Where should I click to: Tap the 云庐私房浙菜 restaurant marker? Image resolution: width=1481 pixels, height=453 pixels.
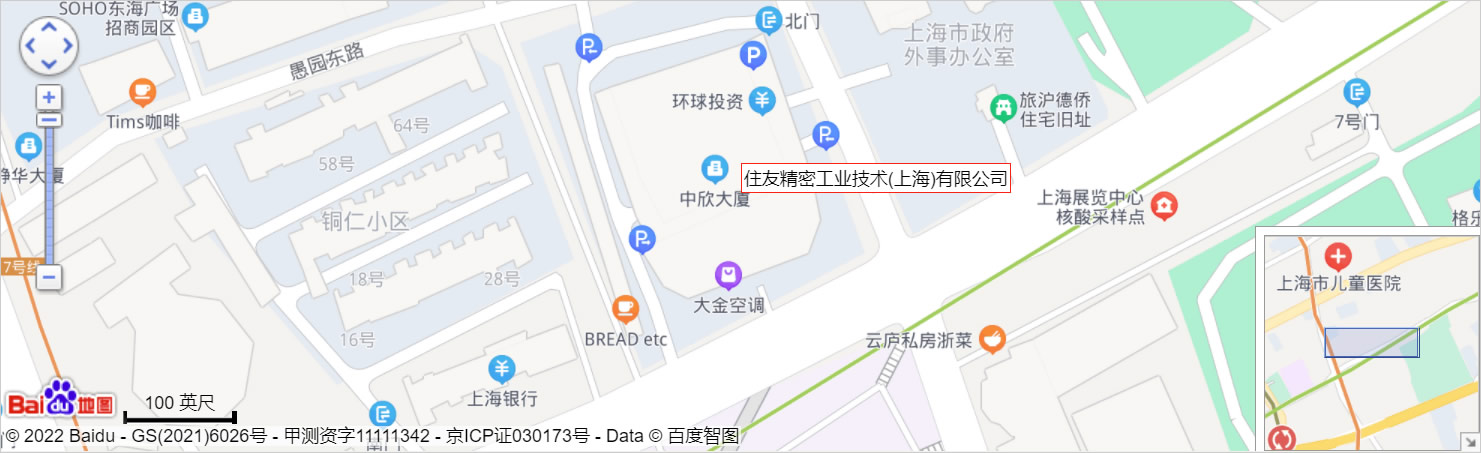click(x=992, y=340)
